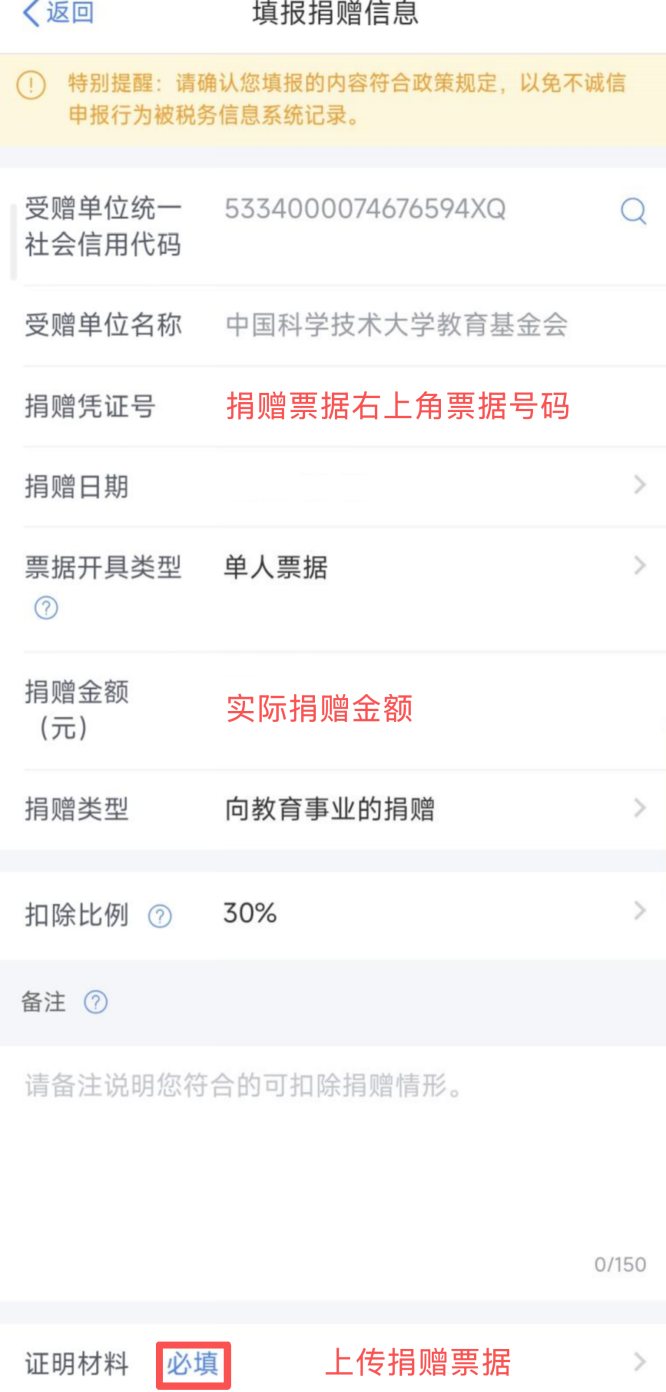Viewport: 666px width, 1392px height.
Task: Go back using the 返回 button
Action: [x=58, y=14]
